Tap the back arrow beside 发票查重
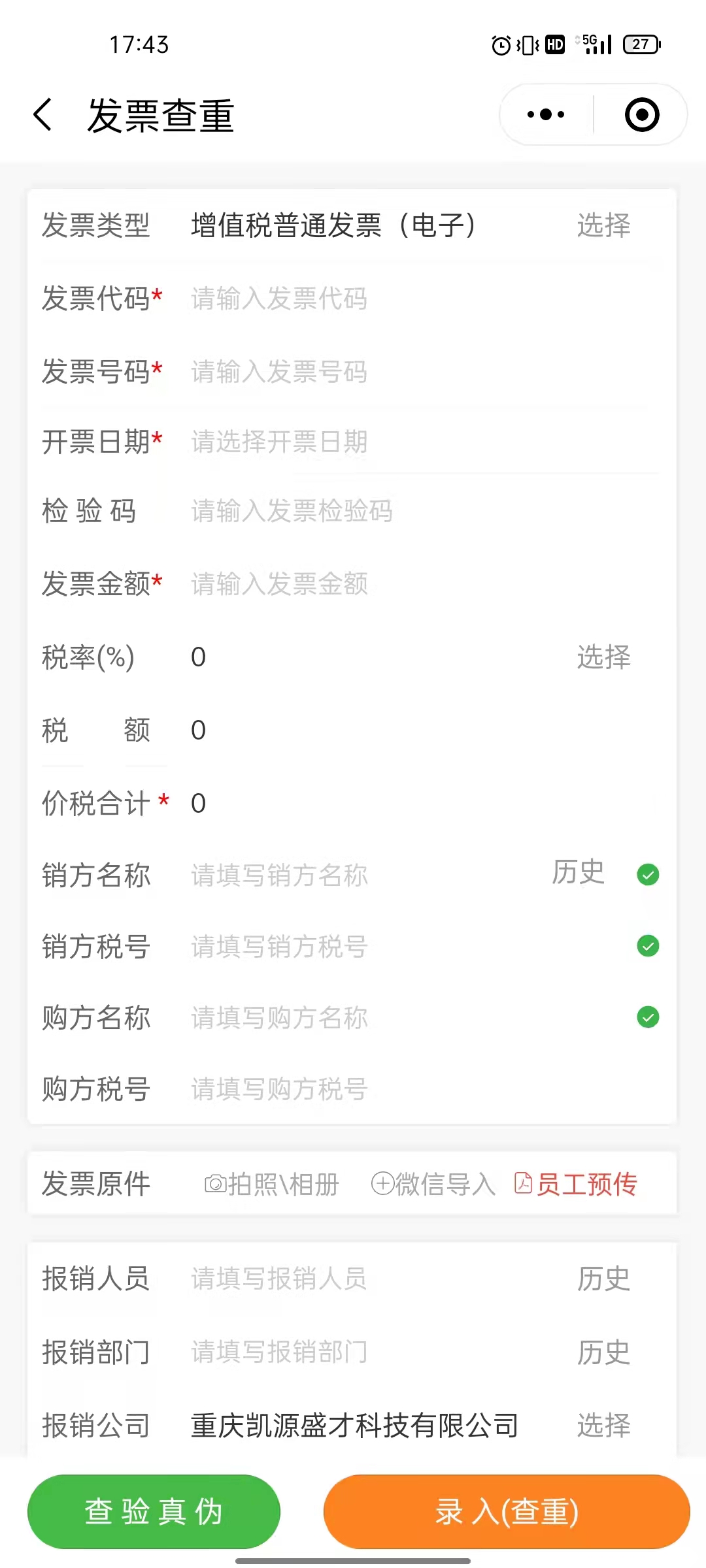 tap(42, 113)
